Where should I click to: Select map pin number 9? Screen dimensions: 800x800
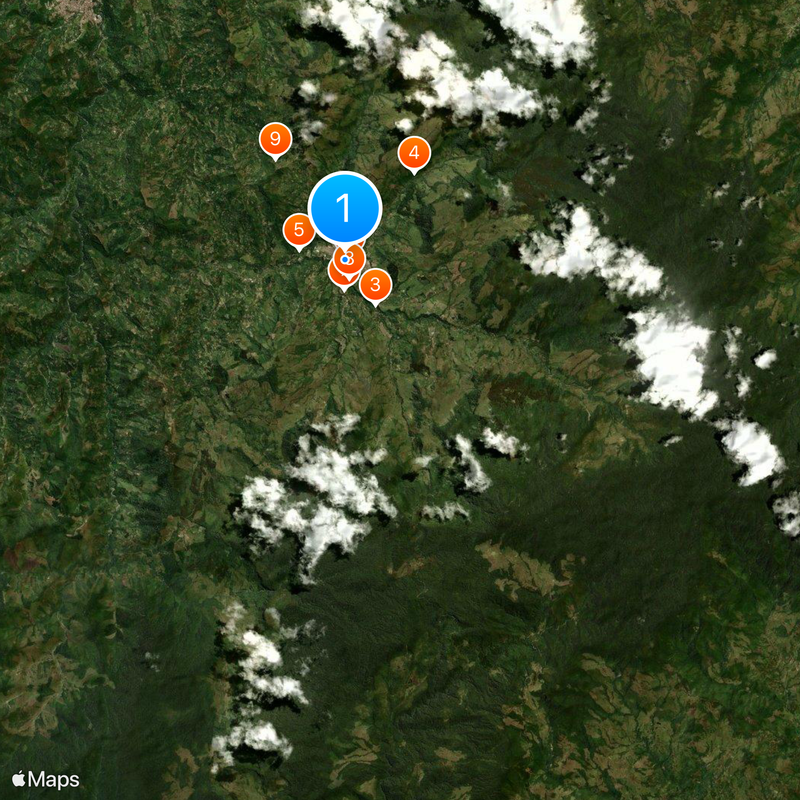click(275, 140)
